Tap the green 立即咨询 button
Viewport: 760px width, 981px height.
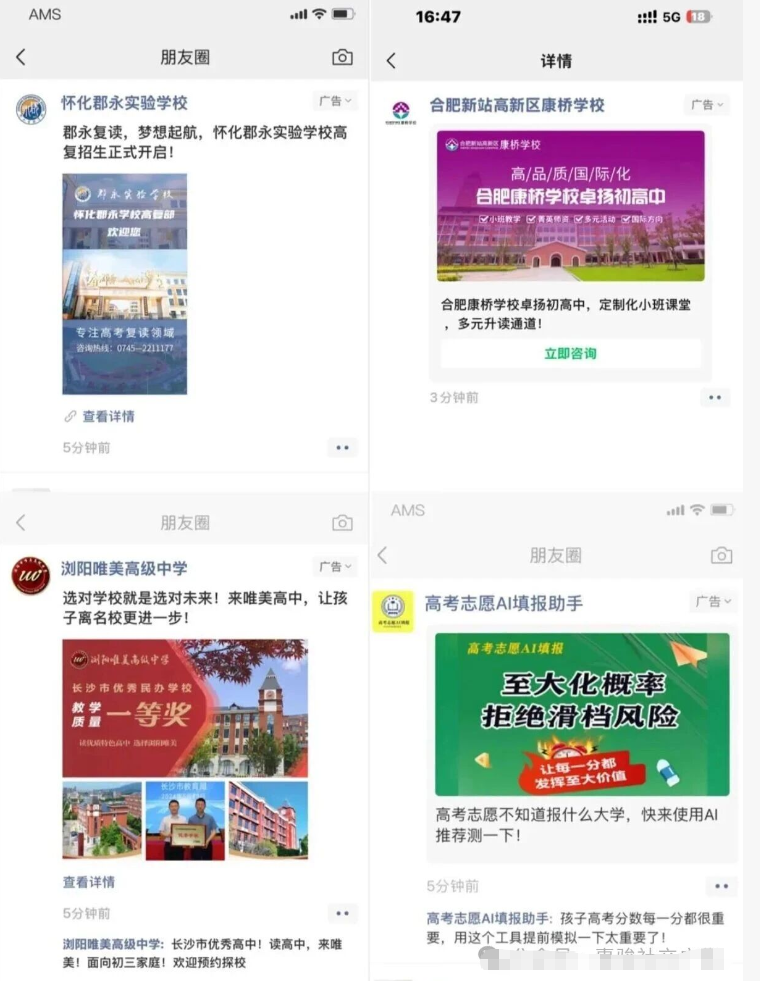pyautogui.click(x=569, y=354)
